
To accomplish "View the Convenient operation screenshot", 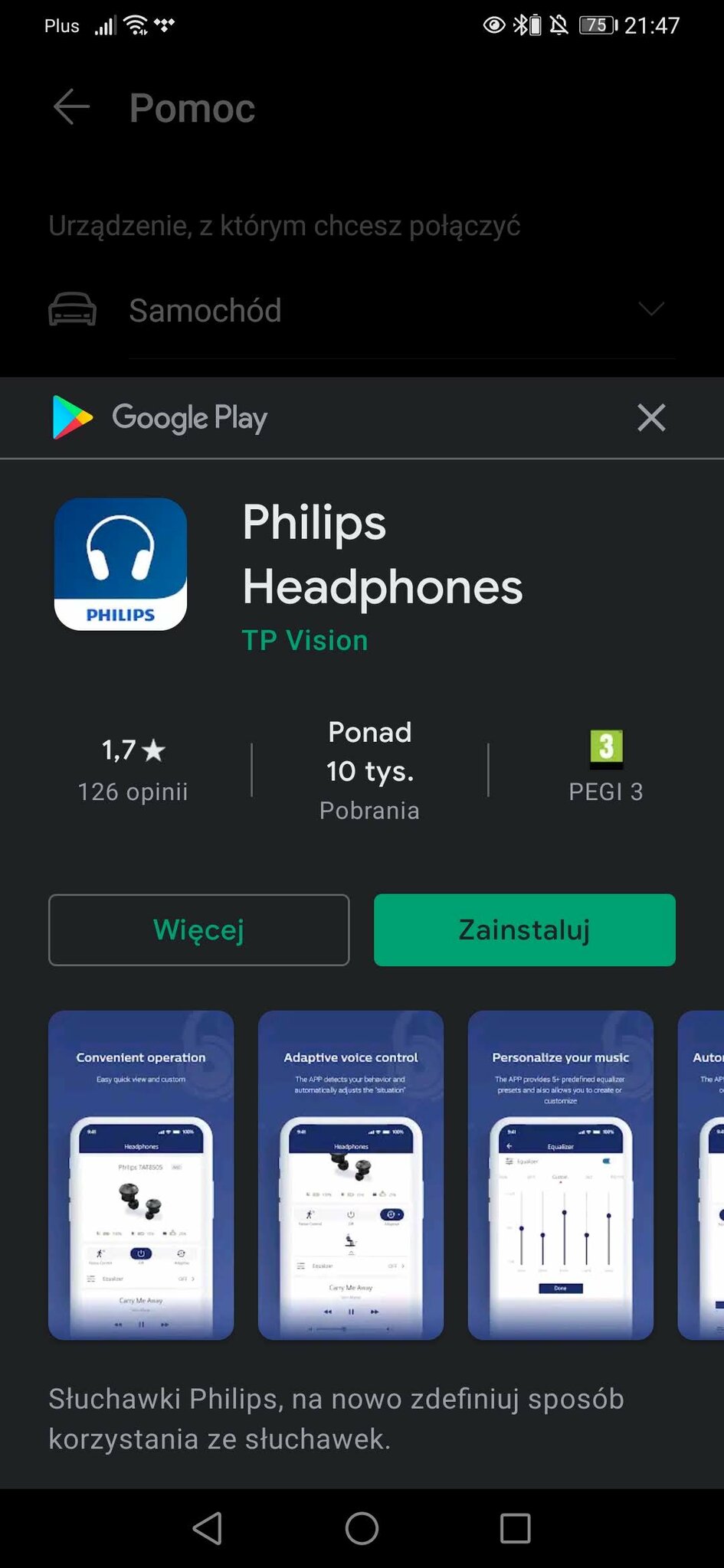I will 141,1174.
